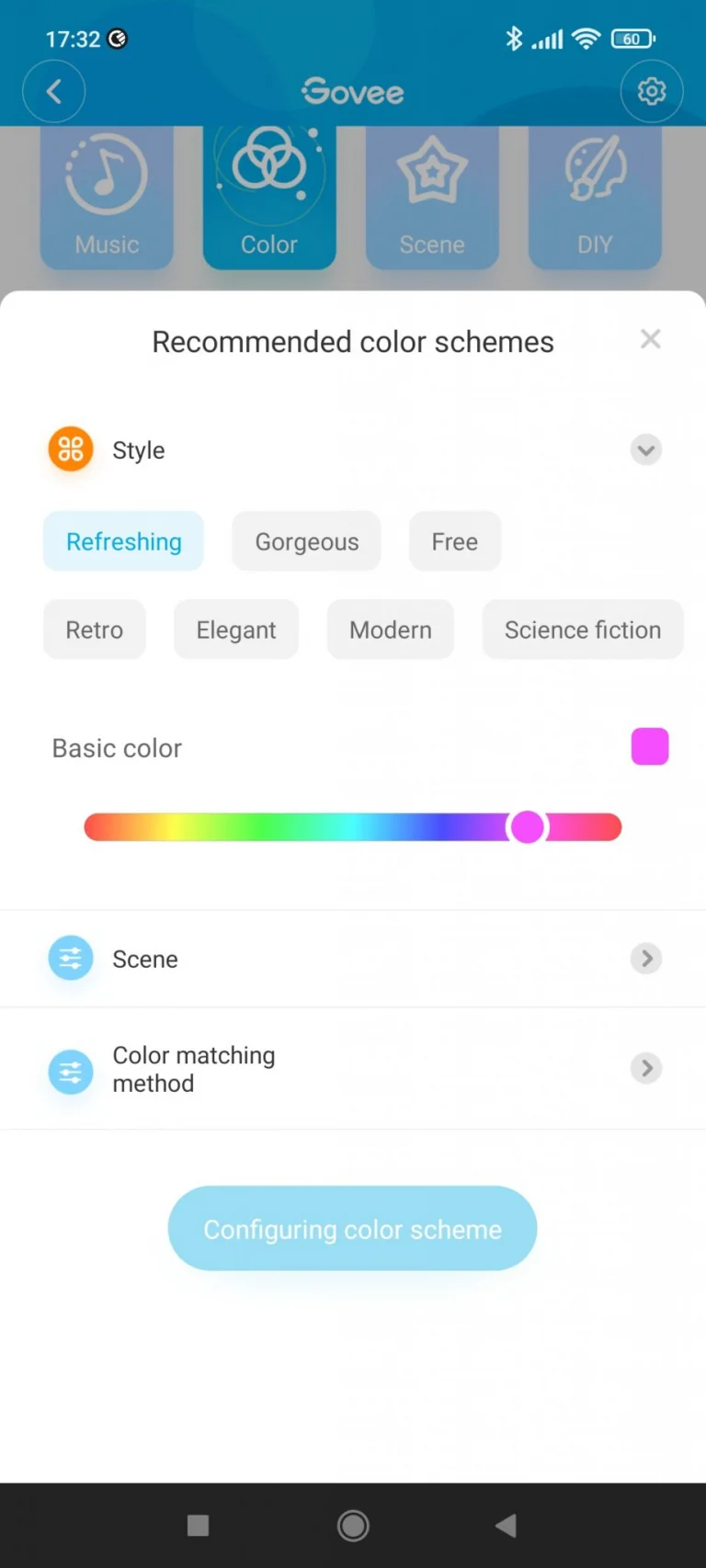Choose the Gorgeous style chip
The image size is (706, 1568).
tap(306, 541)
